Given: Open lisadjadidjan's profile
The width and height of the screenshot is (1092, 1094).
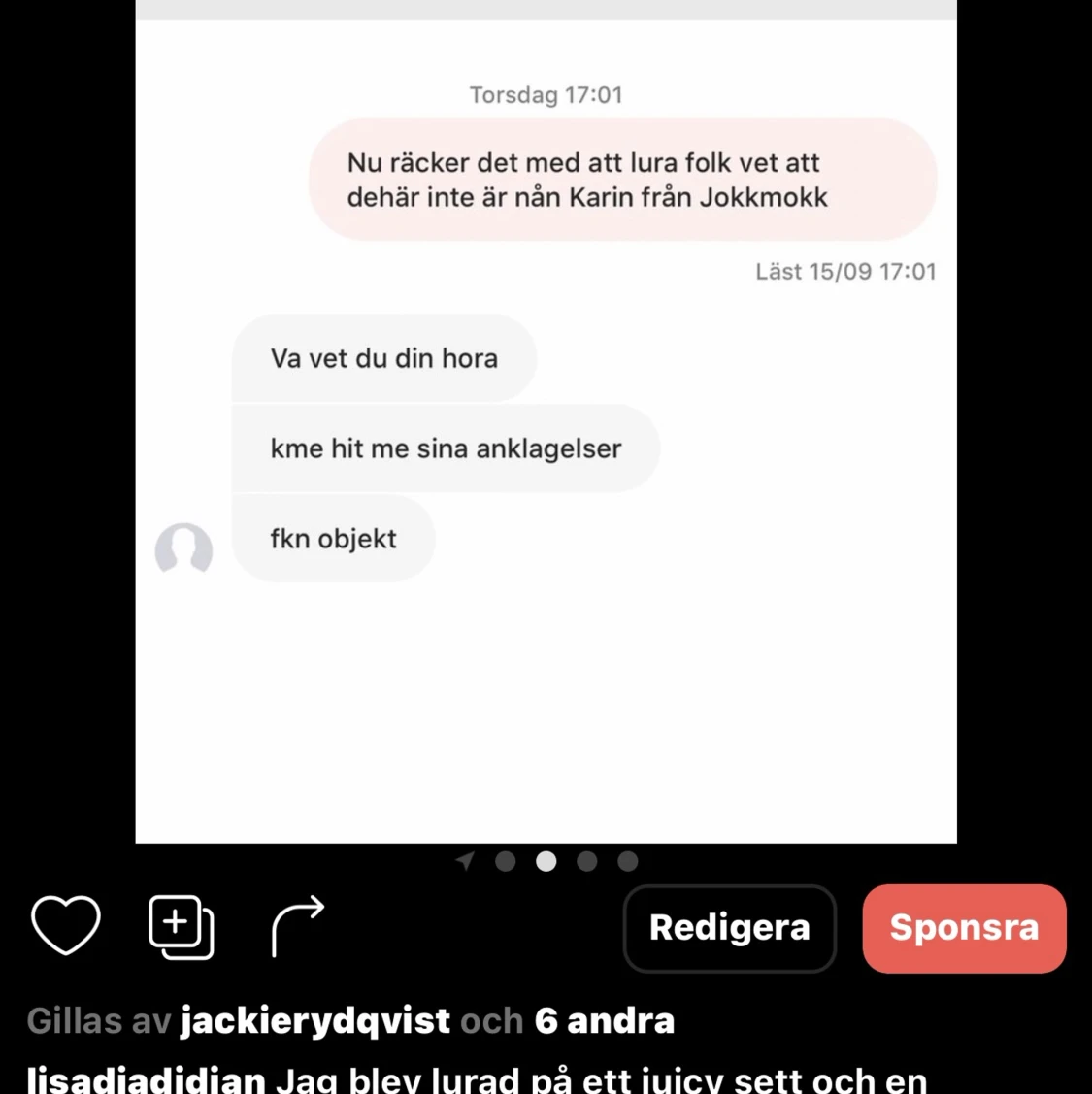Looking at the screenshot, I should (146, 1077).
